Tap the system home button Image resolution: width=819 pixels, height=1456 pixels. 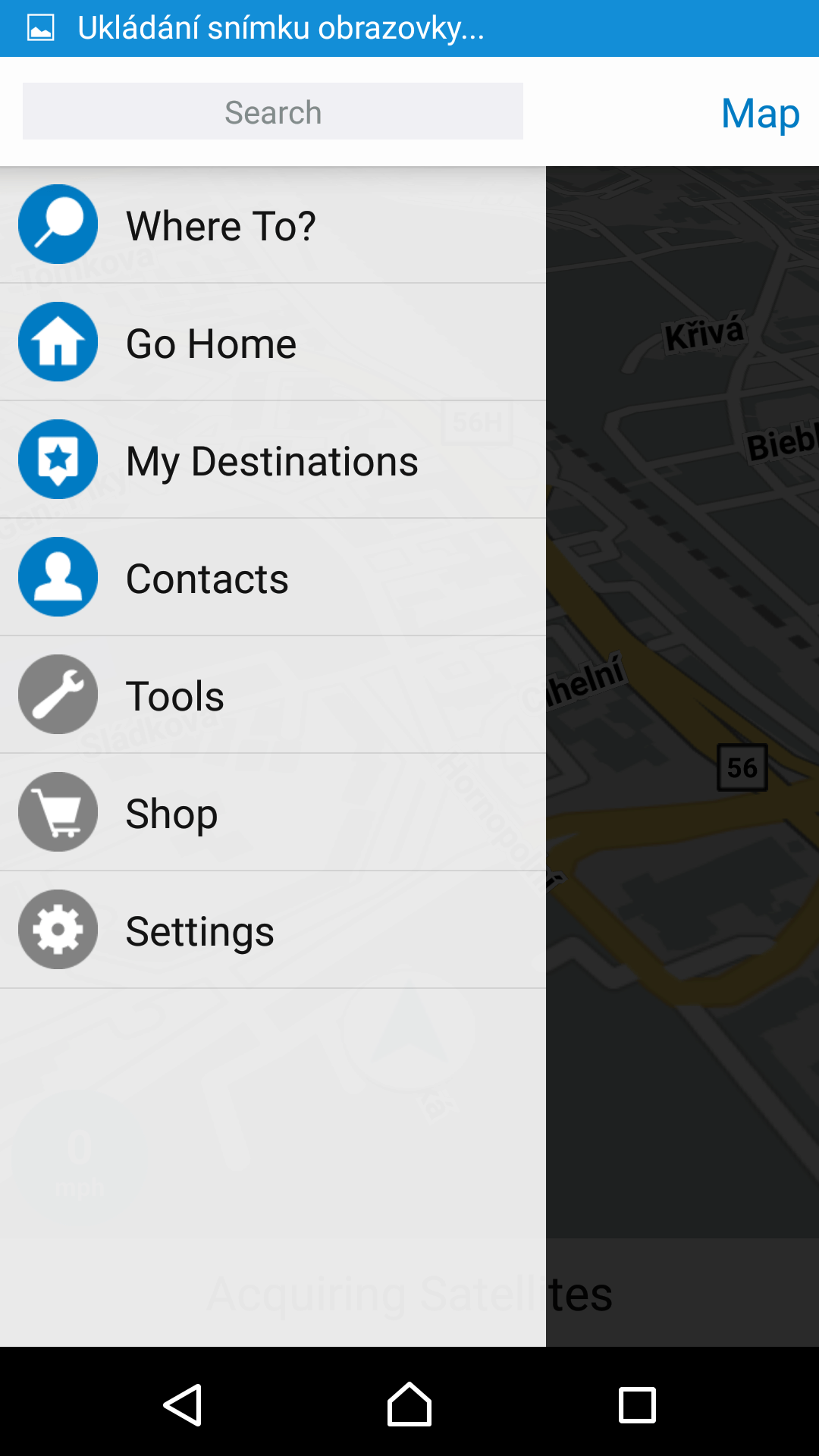click(409, 1405)
